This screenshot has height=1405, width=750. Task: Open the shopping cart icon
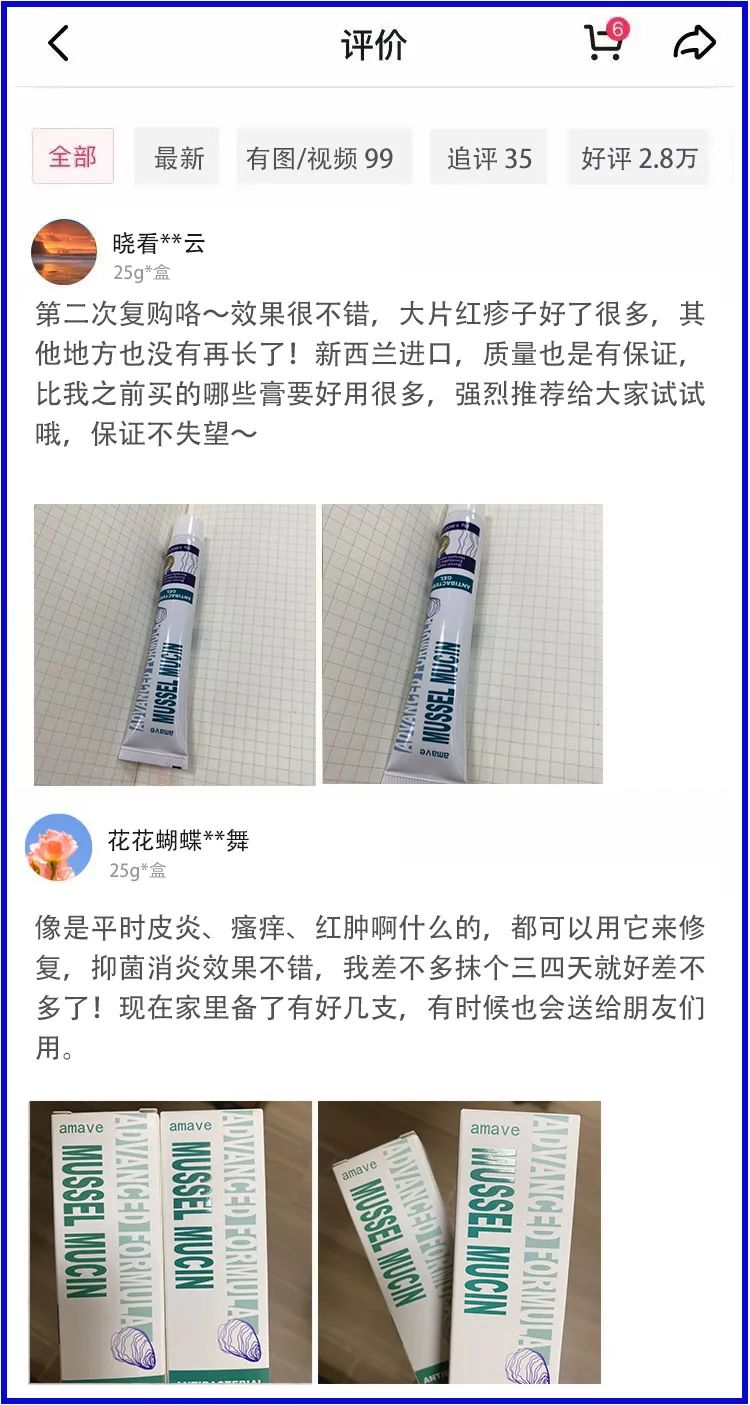click(601, 46)
